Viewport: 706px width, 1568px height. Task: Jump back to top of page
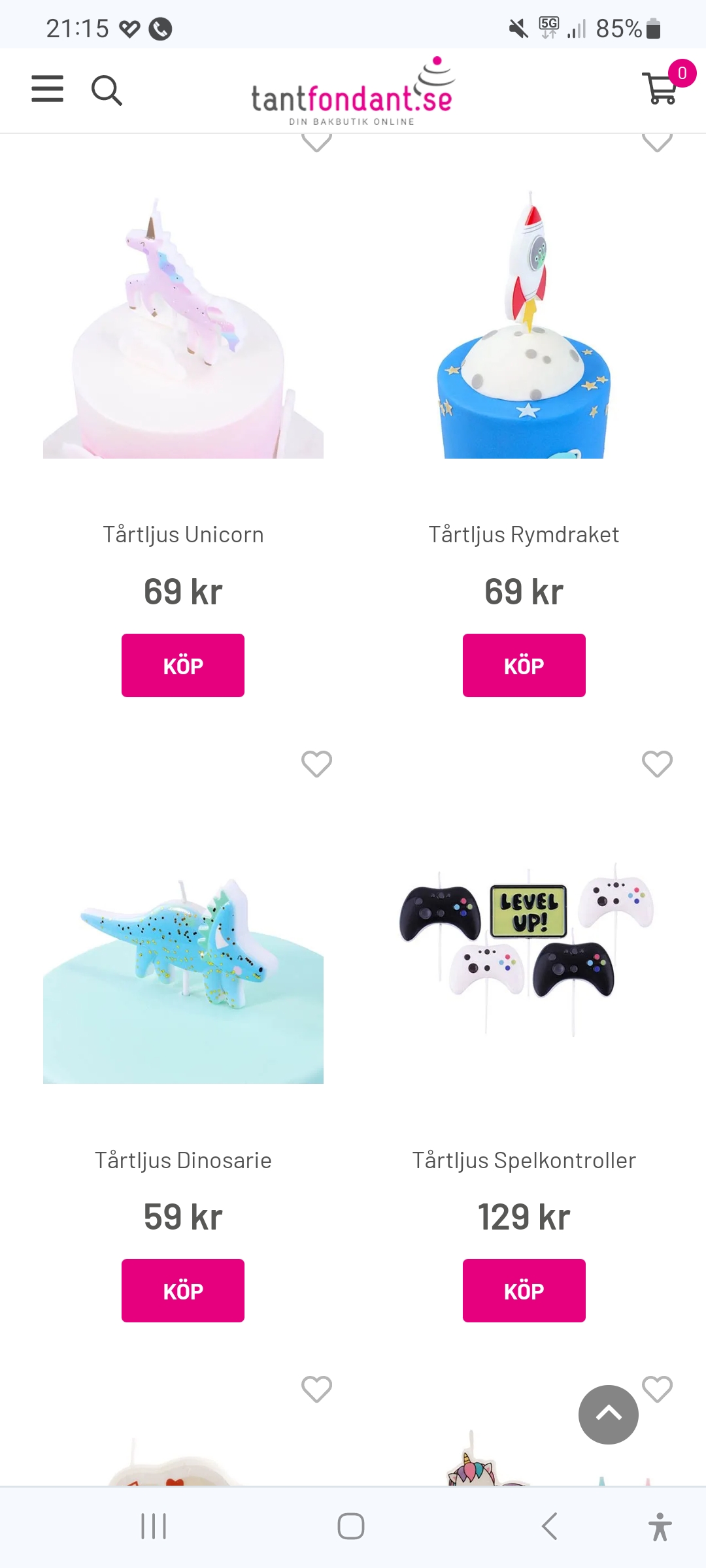[x=608, y=1414]
